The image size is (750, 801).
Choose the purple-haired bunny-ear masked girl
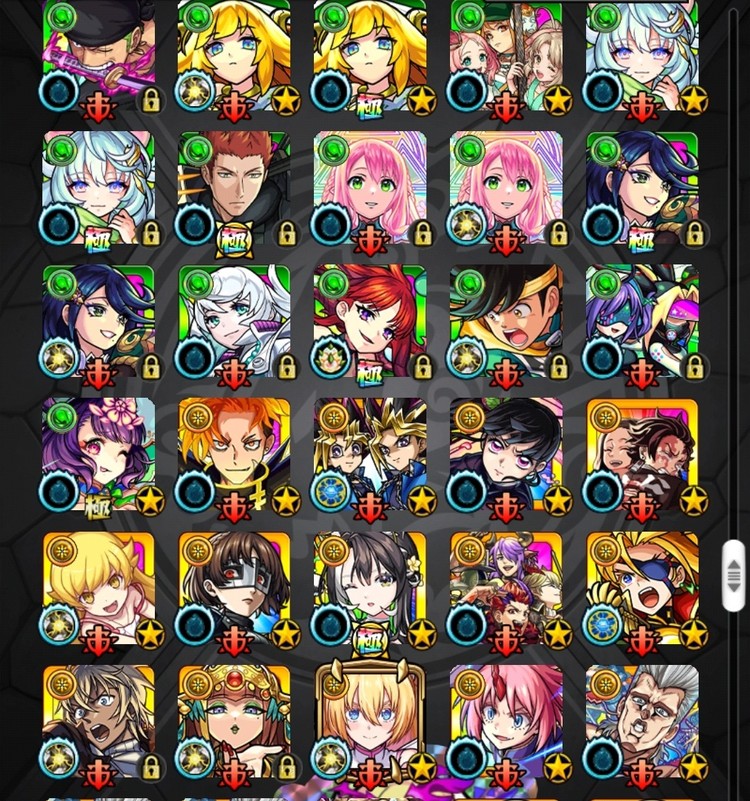pos(642,320)
